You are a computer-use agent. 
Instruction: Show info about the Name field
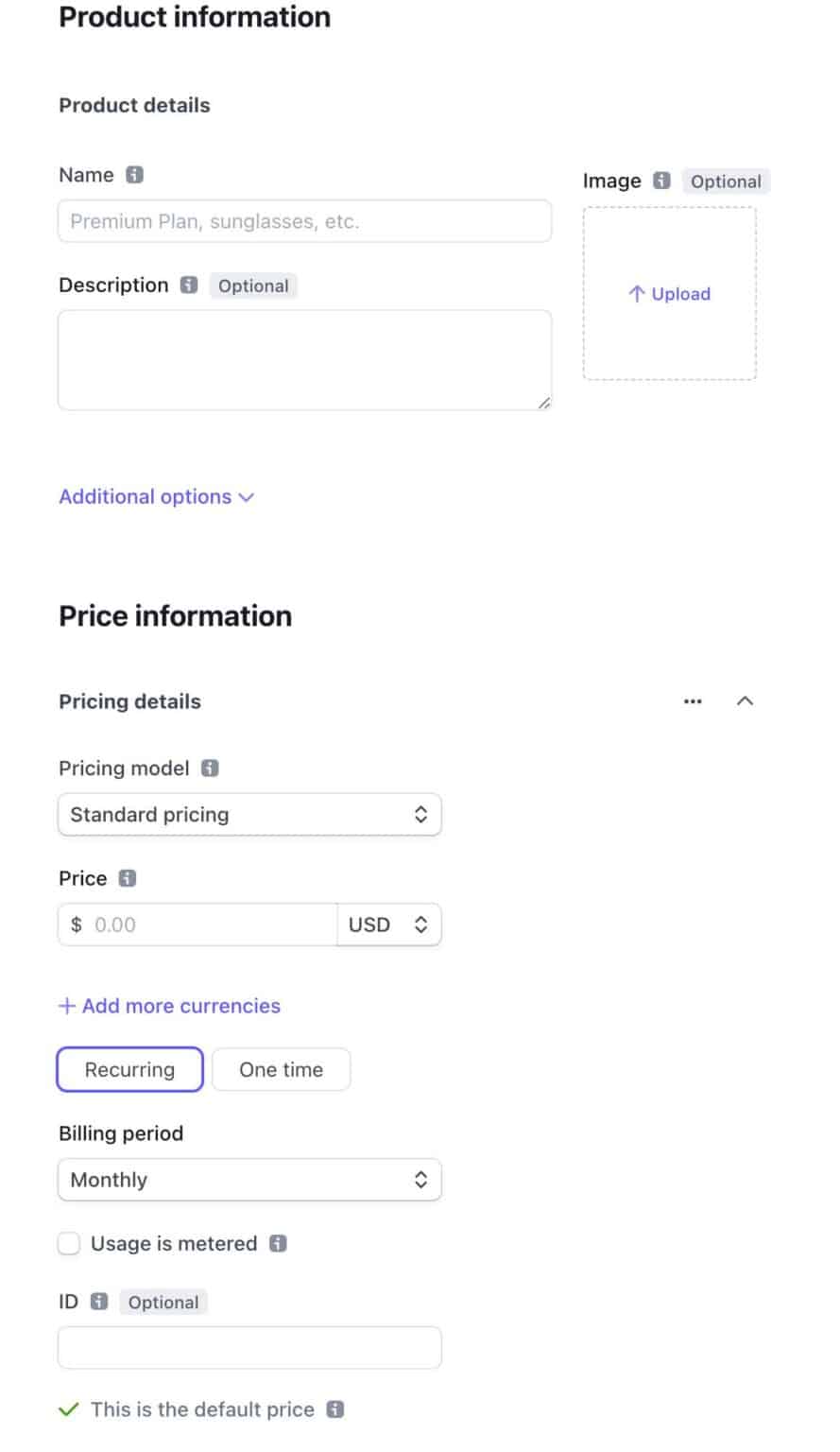pos(134,175)
